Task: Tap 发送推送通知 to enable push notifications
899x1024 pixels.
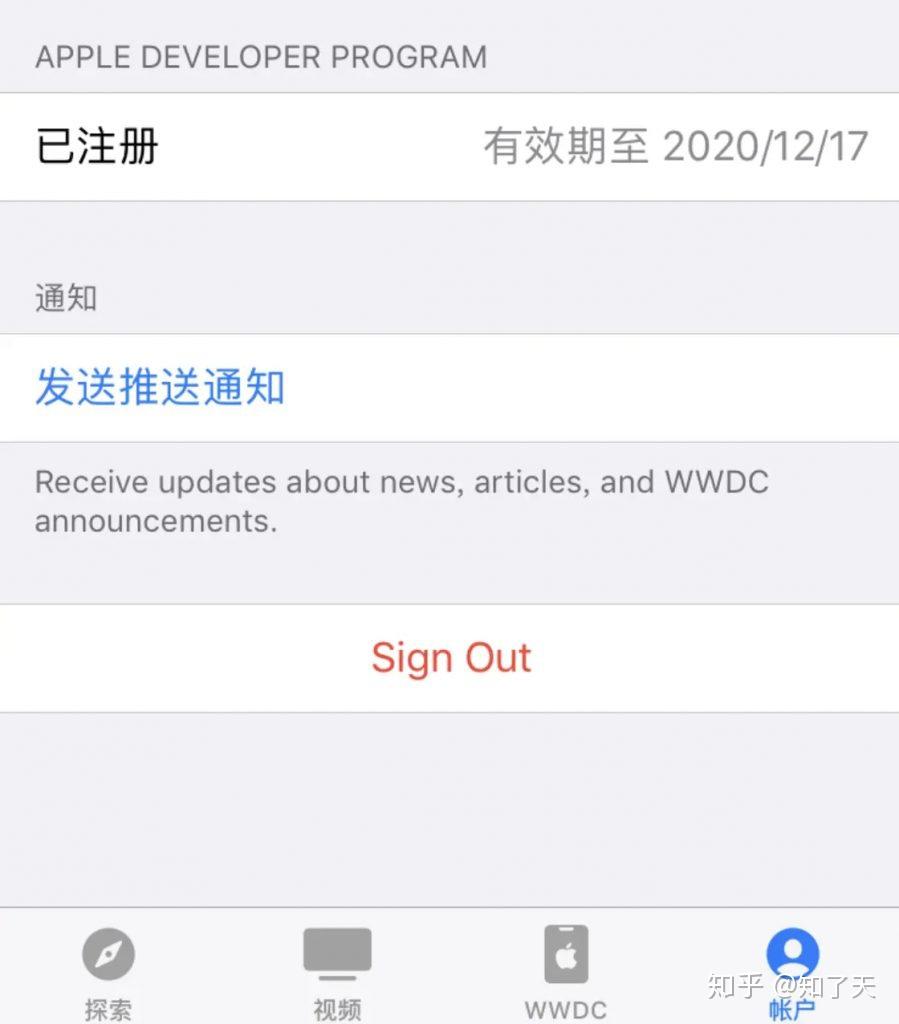Action: pyautogui.click(x=160, y=388)
